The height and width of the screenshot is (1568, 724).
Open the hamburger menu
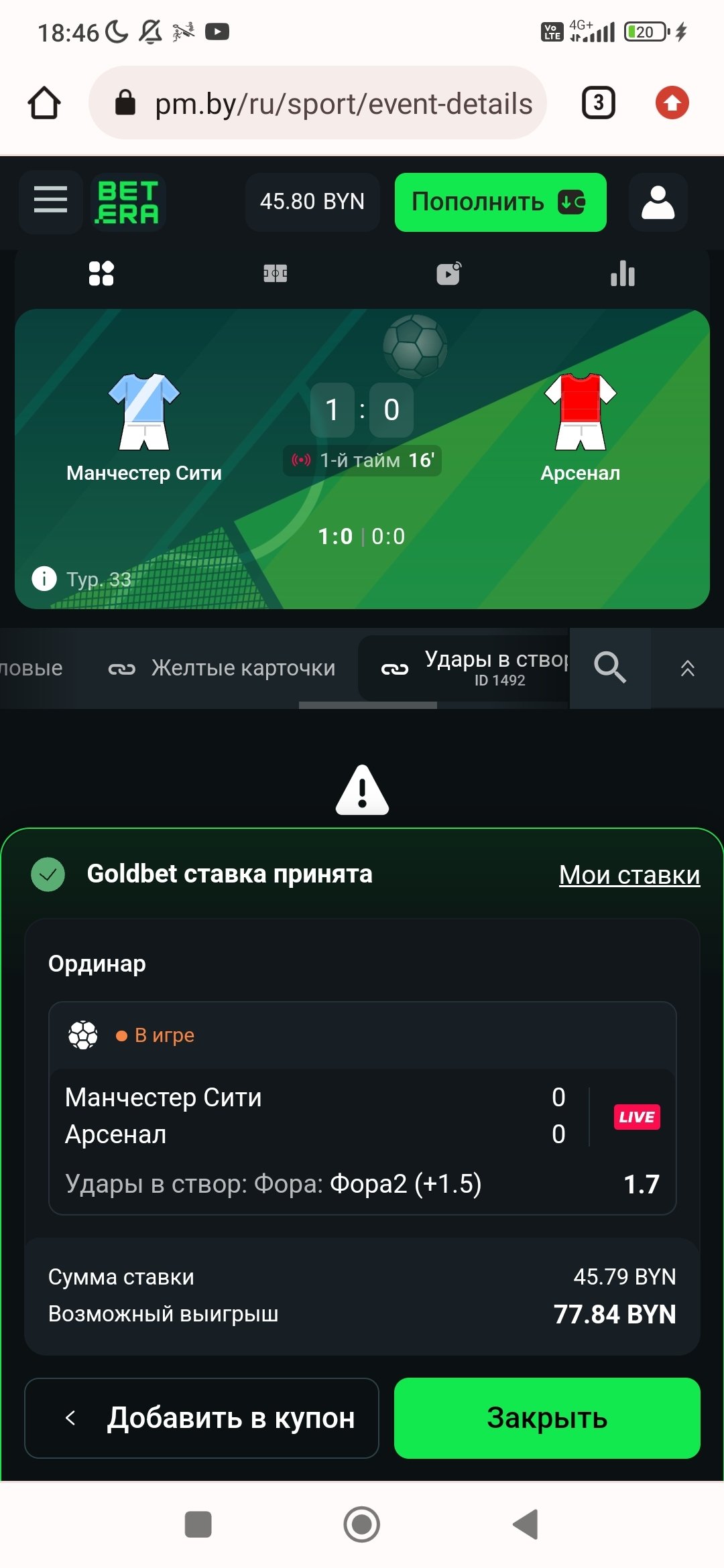pyautogui.click(x=51, y=202)
